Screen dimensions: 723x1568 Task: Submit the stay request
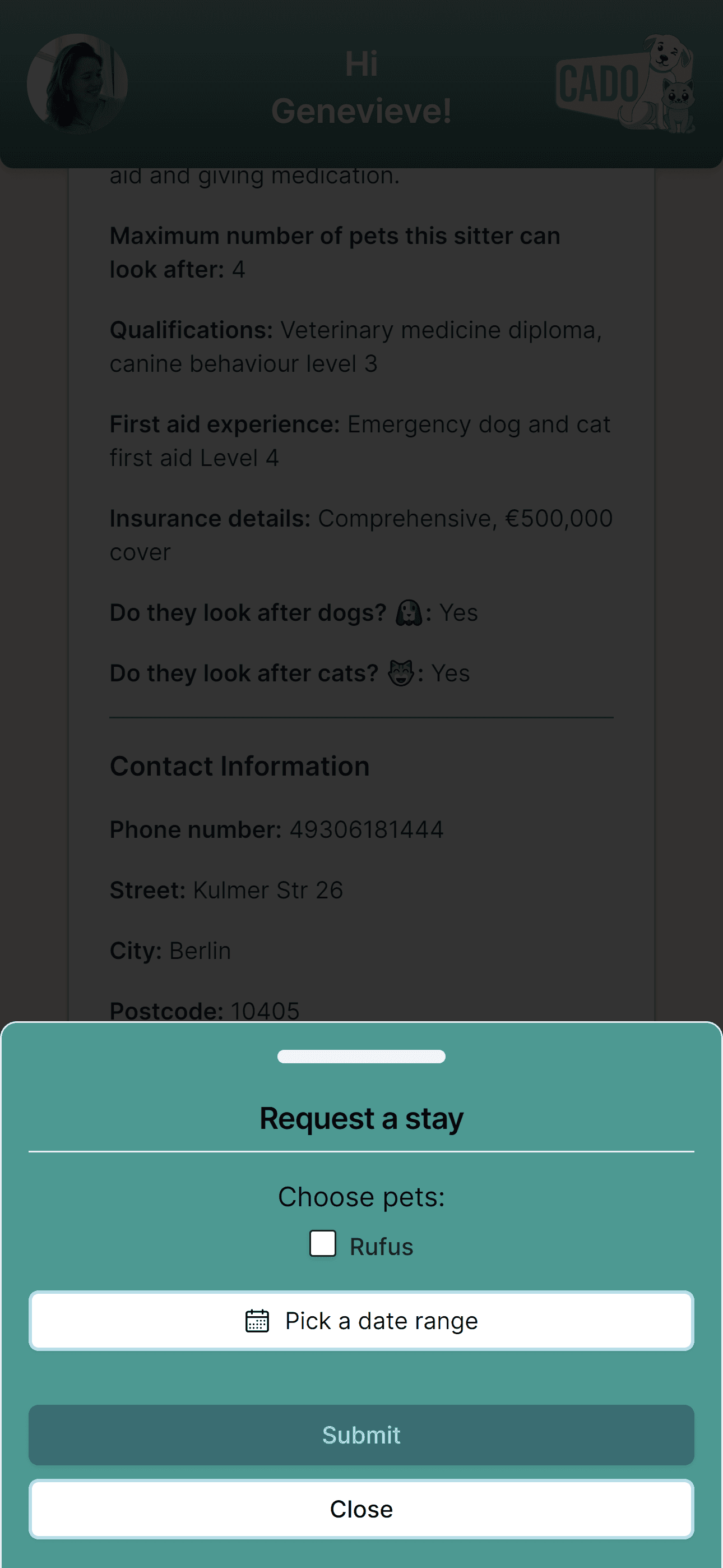click(x=361, y=1435)
